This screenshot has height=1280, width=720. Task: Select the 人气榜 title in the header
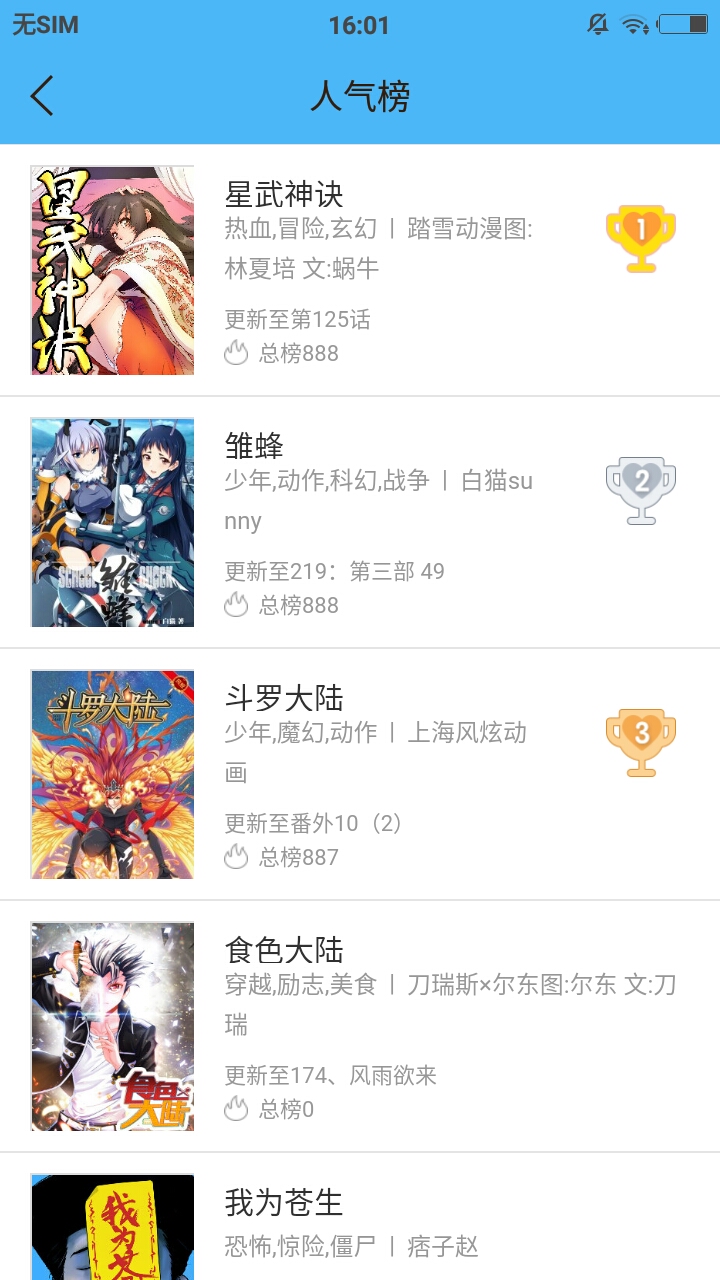pyautogui.click(x=360, y=97)
